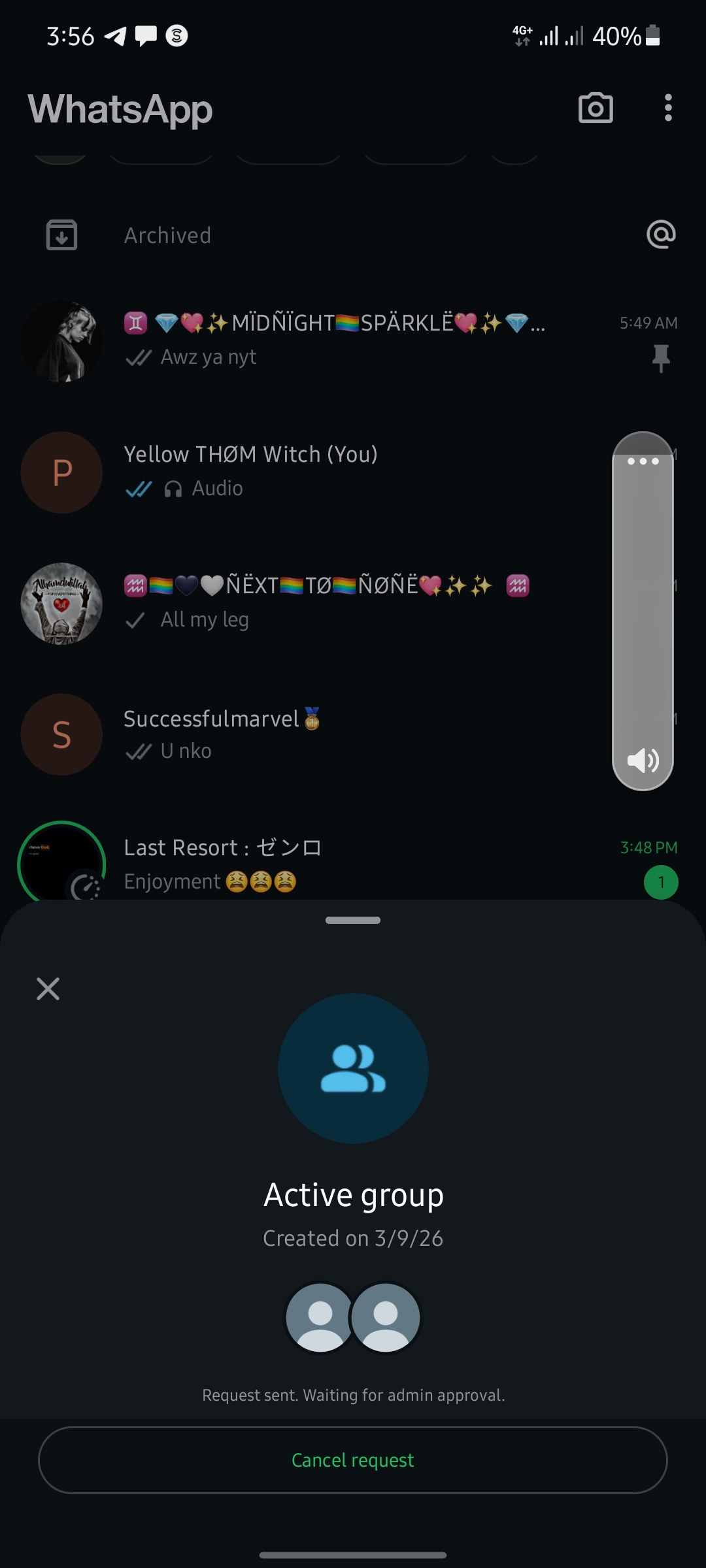The image size is (706, 1568).
Task: Mute using the volume speaker icon
Action: pyautogui.click(x=643, y=760)
